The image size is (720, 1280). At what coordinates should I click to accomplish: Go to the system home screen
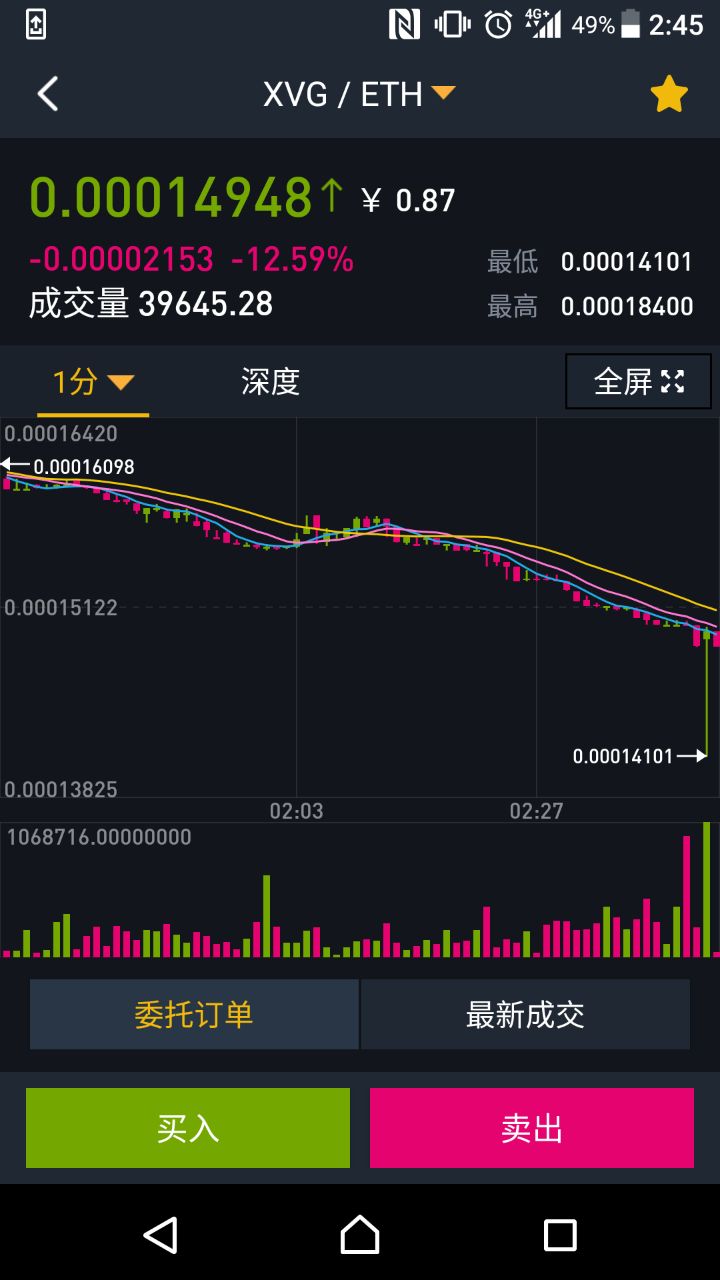[360, 1235]
